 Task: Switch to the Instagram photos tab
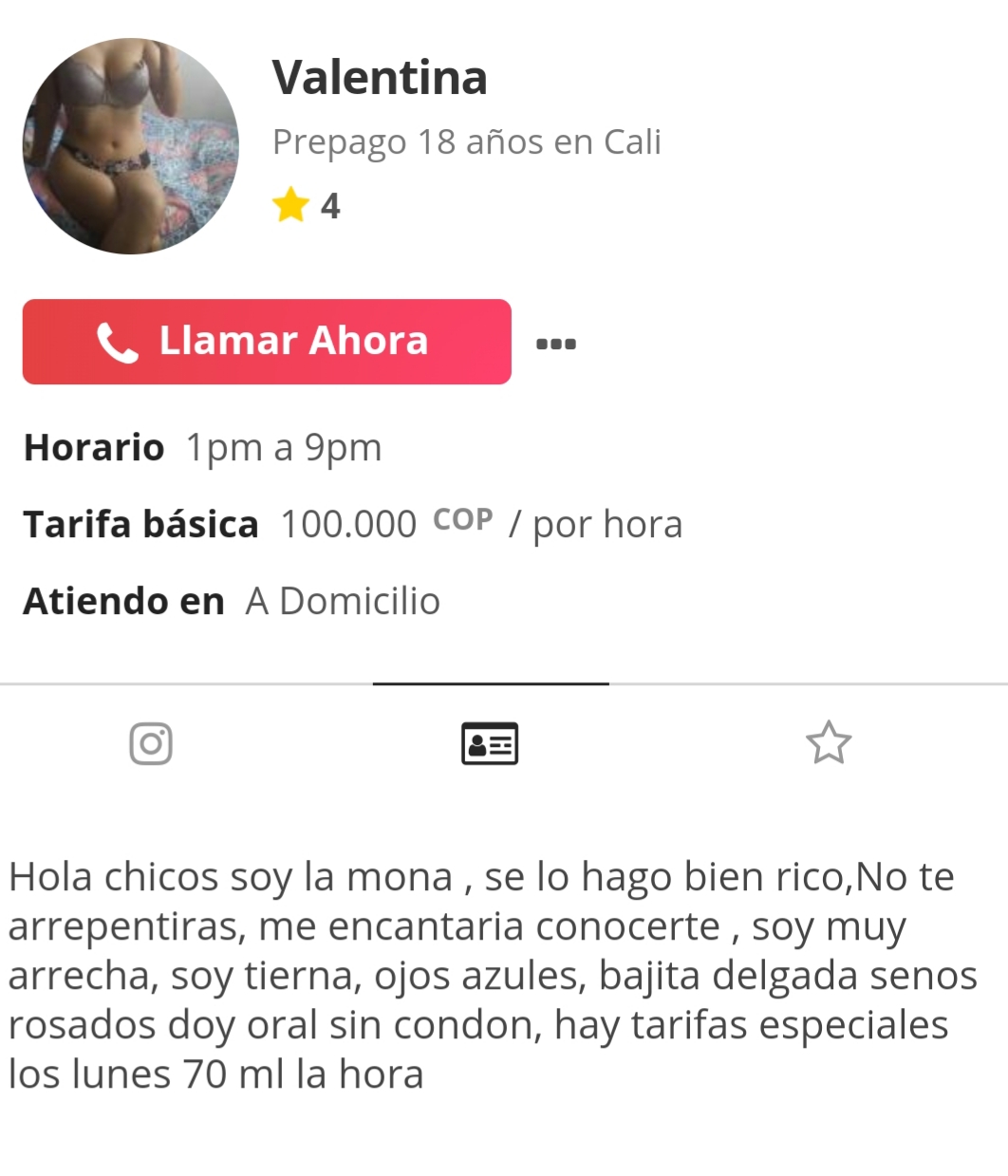(x=151, y=743)
